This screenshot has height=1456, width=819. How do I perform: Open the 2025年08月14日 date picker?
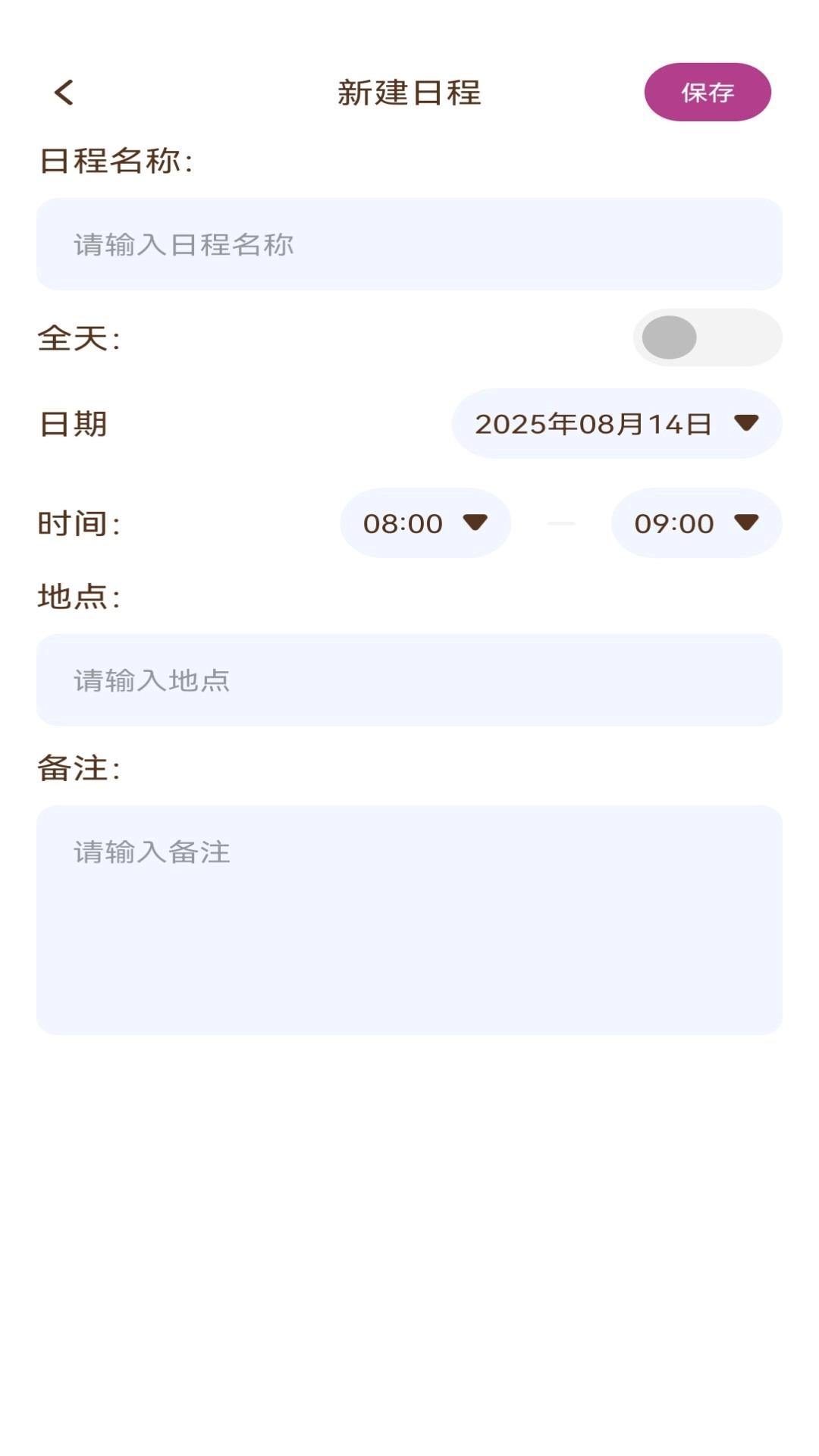(617, 425)
